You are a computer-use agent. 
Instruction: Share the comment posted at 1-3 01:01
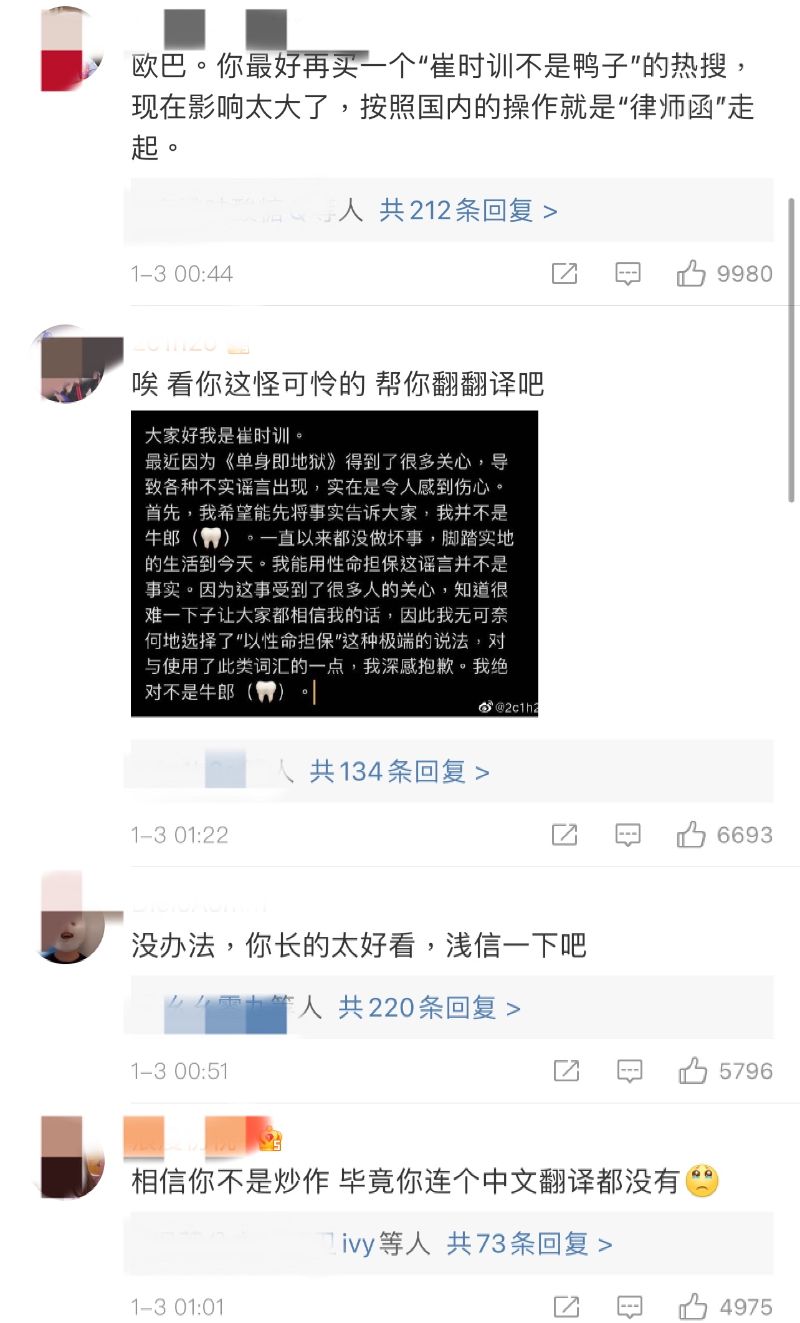566,1307
